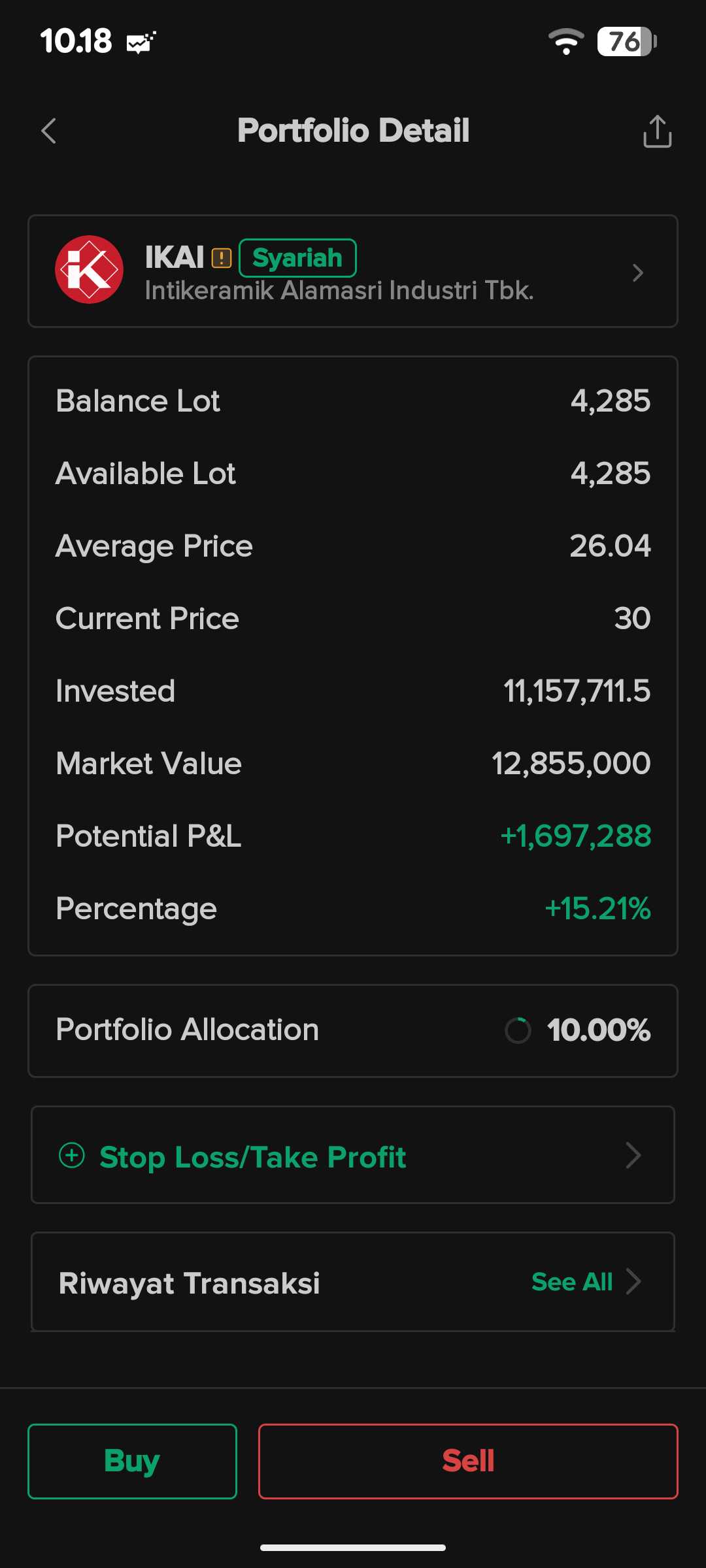The height and width of the screenshot is (1568, 706).
Task: Add a Stop Loss/Take Profit order
Action: point(353,1155)
